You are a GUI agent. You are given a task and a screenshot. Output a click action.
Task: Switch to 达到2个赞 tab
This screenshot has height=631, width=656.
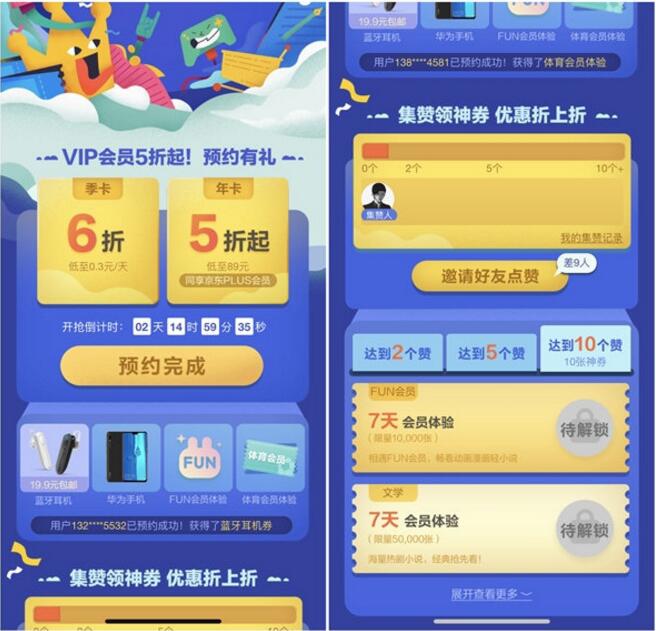click(397, 353)
